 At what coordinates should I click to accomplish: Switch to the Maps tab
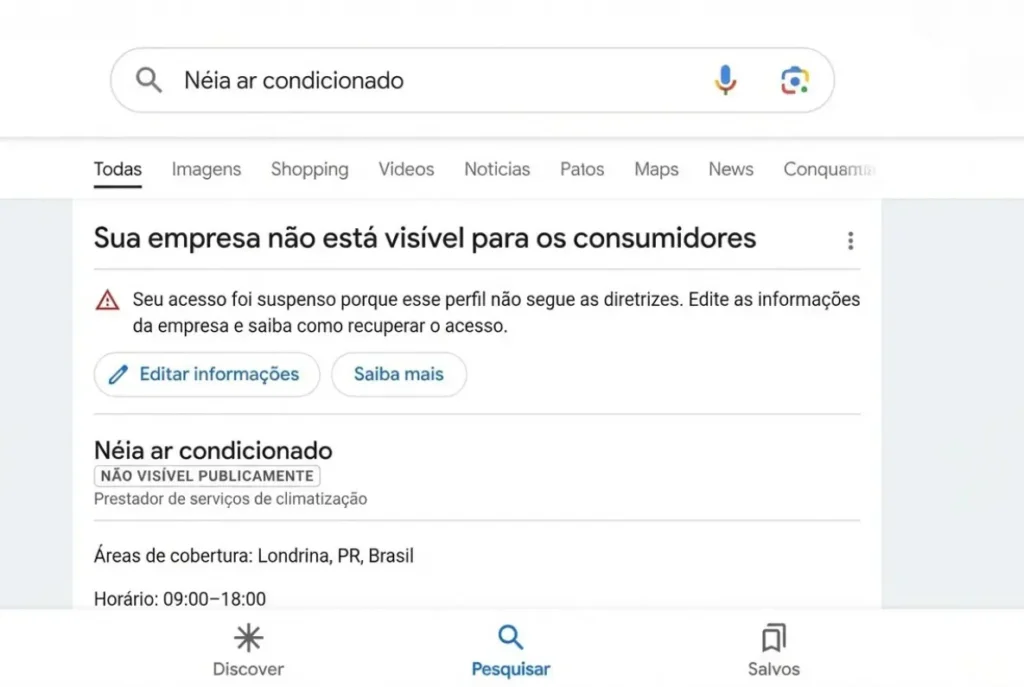coord(656,169)
